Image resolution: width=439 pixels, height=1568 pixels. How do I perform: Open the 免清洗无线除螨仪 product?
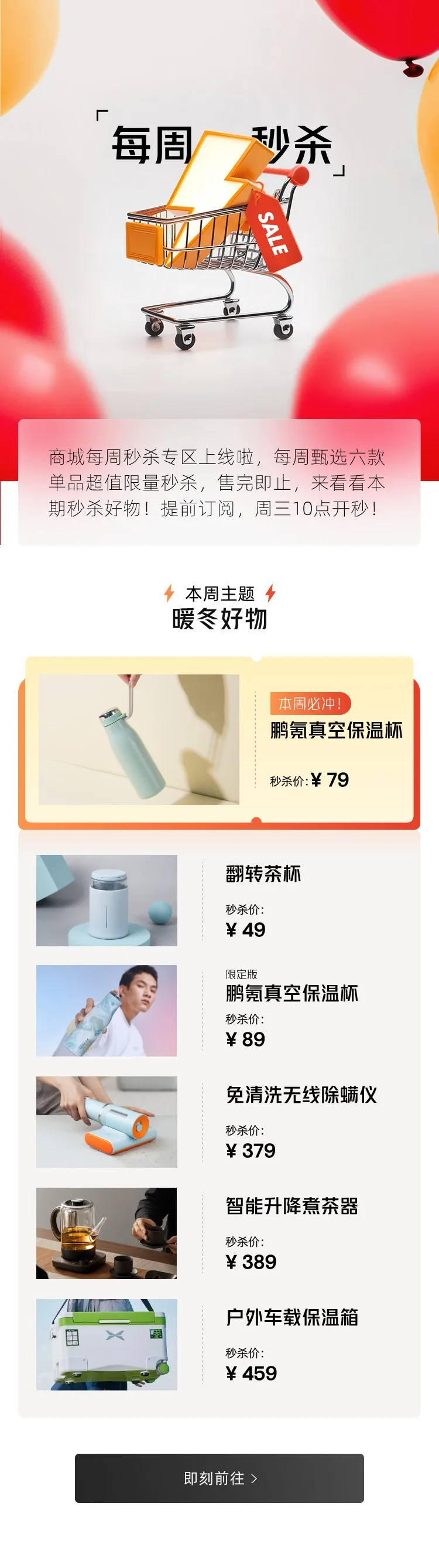pos(219,1122)
